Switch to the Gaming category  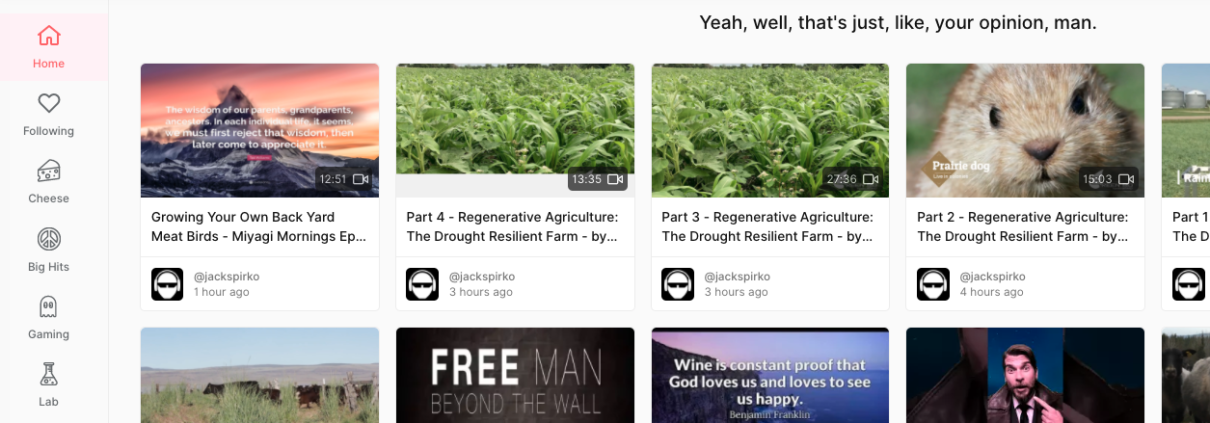tap(49, 317)
